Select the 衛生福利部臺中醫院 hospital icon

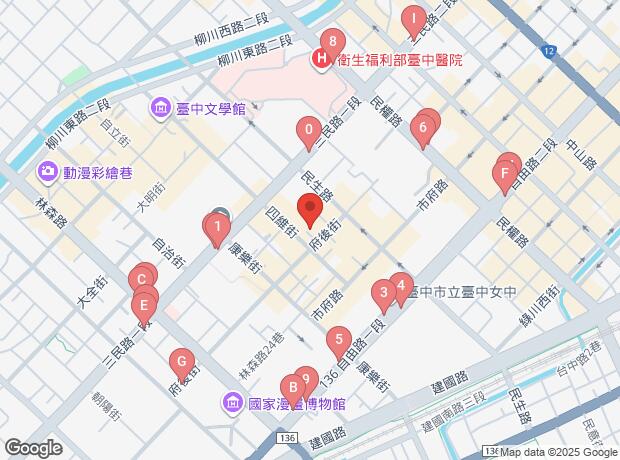[x=321, y=60]
